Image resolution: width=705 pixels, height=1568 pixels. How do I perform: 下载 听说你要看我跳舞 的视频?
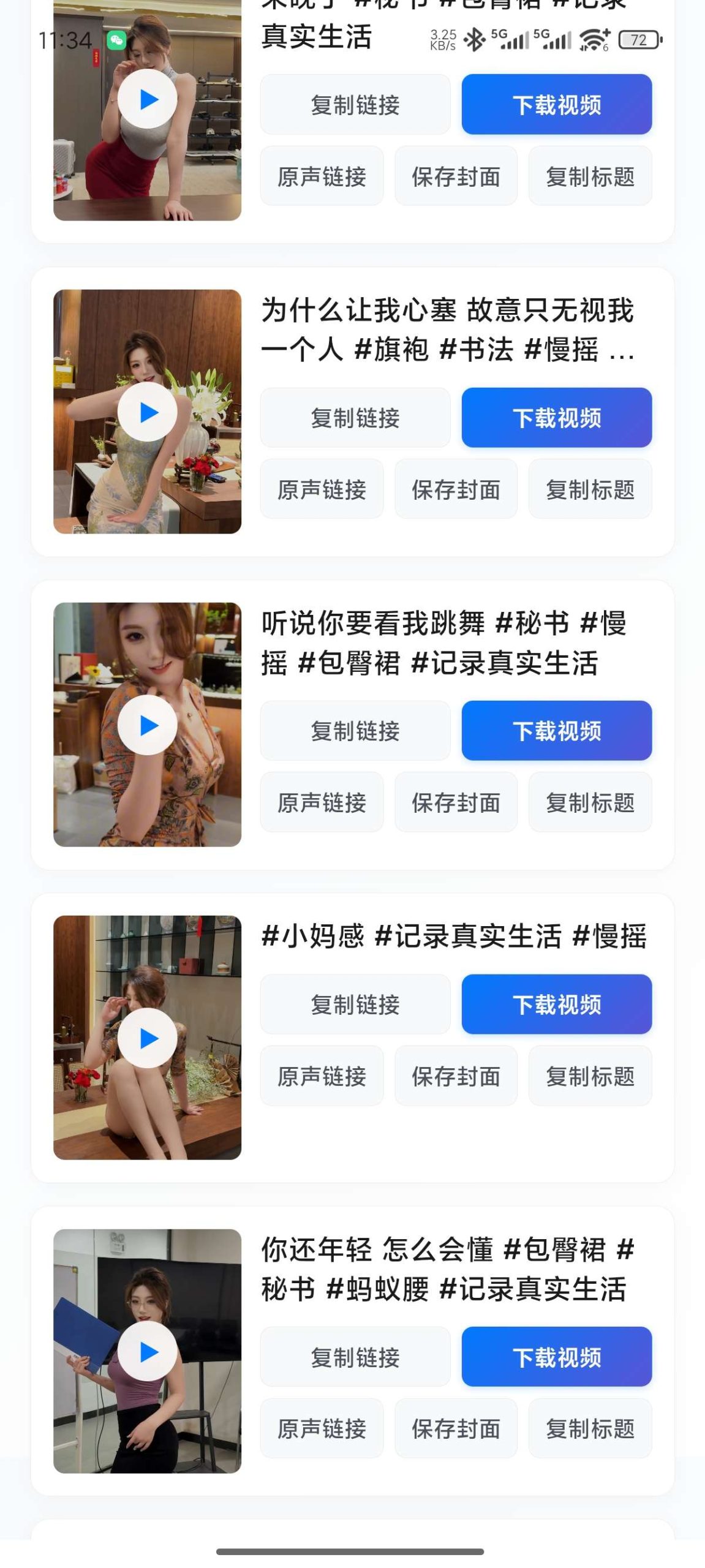556,730
